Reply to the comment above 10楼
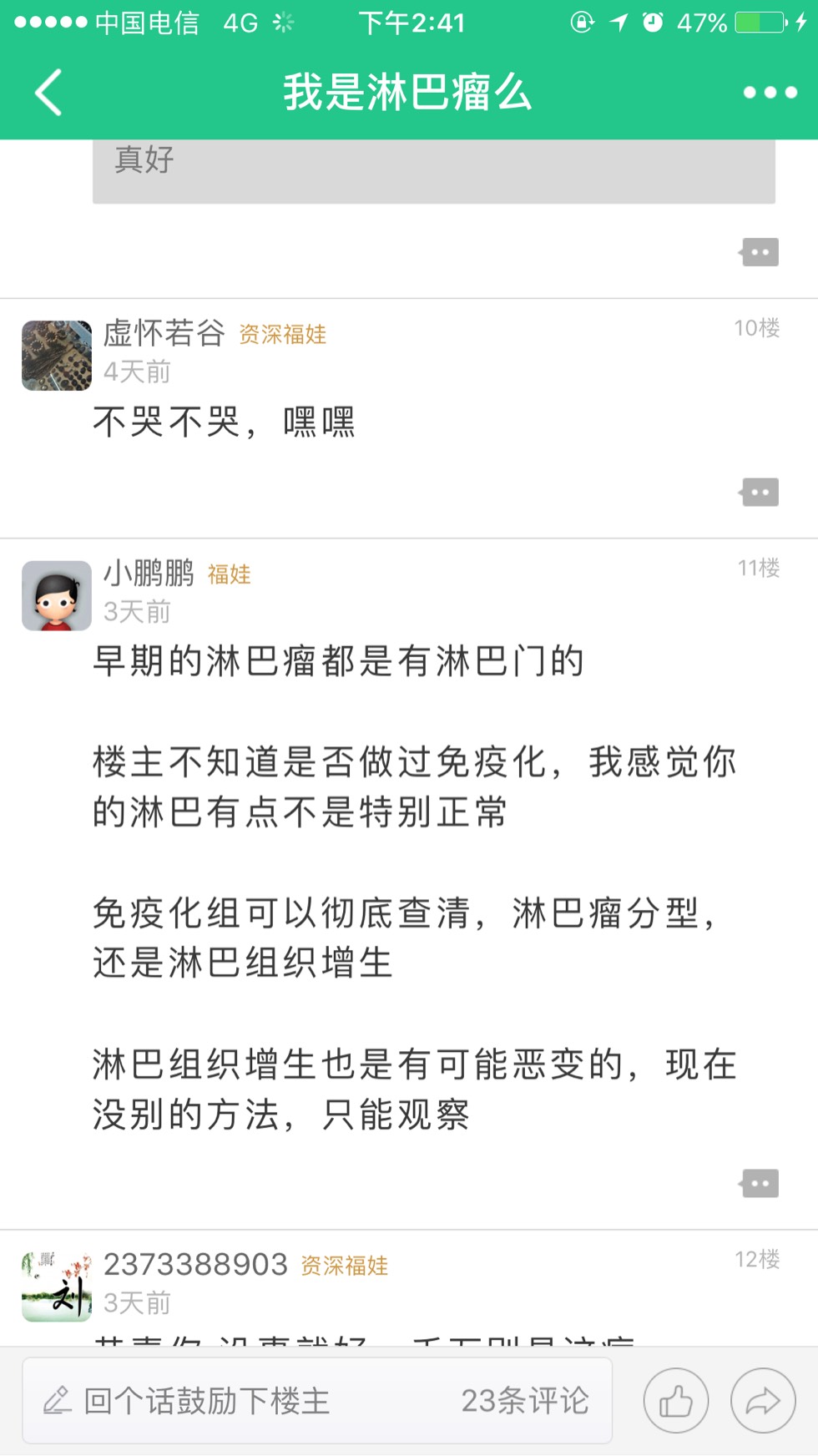Image resolution: width=818 pixels, height=1456 pixels. click(x=759, y=252)
